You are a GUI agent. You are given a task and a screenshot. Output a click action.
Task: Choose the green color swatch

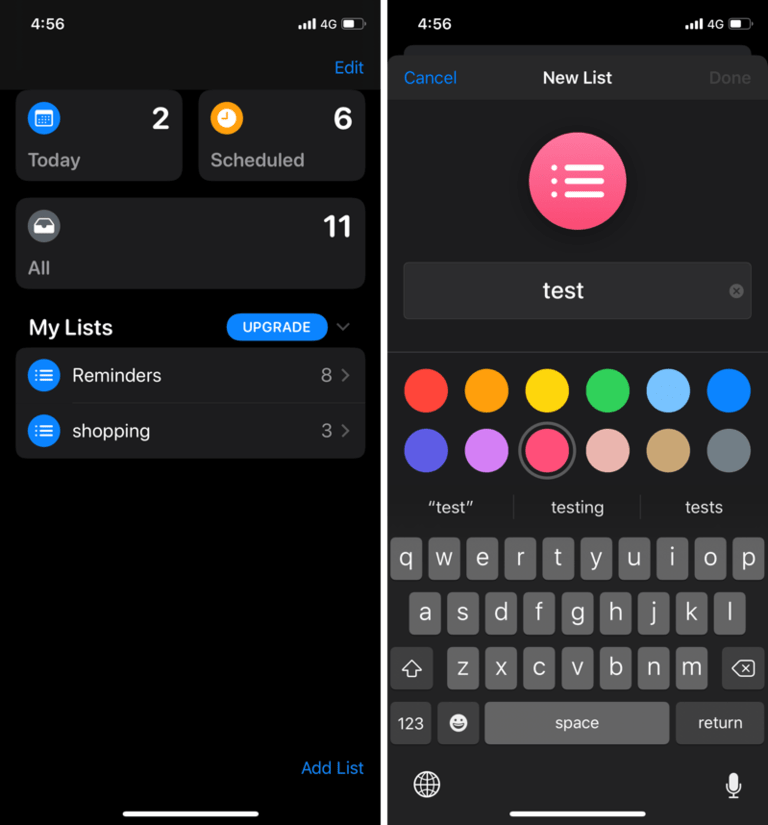click(x=608, y=390)
